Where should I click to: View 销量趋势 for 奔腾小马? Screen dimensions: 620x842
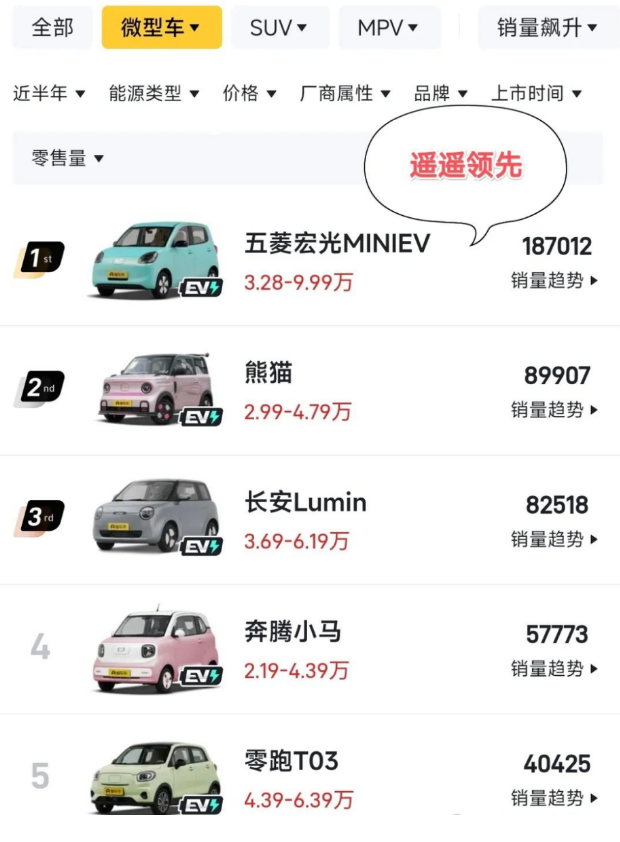(554, 668)
